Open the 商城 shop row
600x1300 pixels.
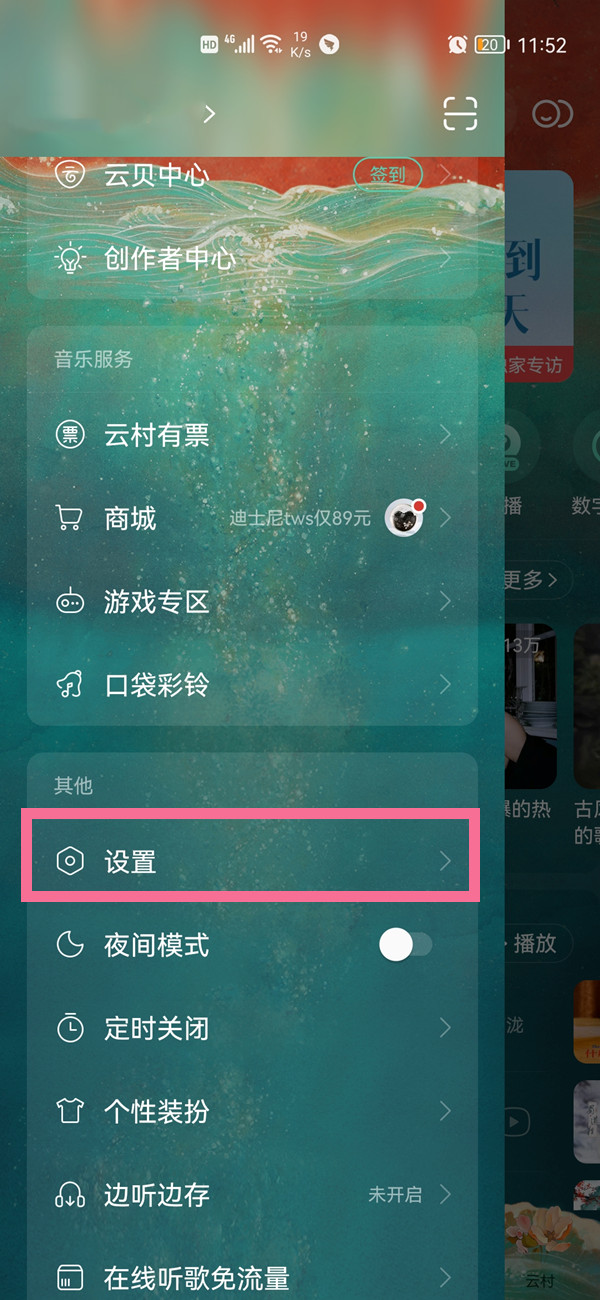click(250, 518)
